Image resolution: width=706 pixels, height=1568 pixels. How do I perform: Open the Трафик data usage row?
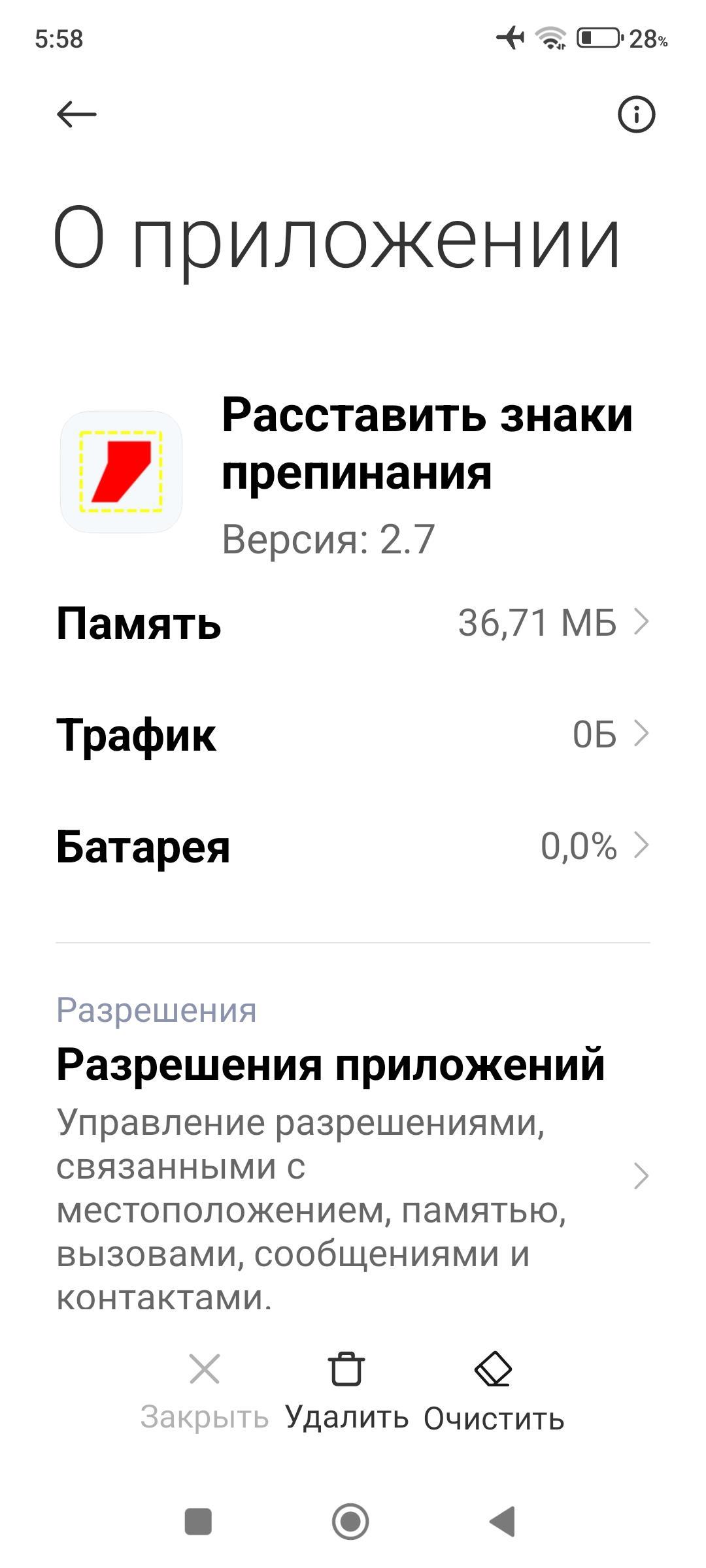[x=353, y=734]
